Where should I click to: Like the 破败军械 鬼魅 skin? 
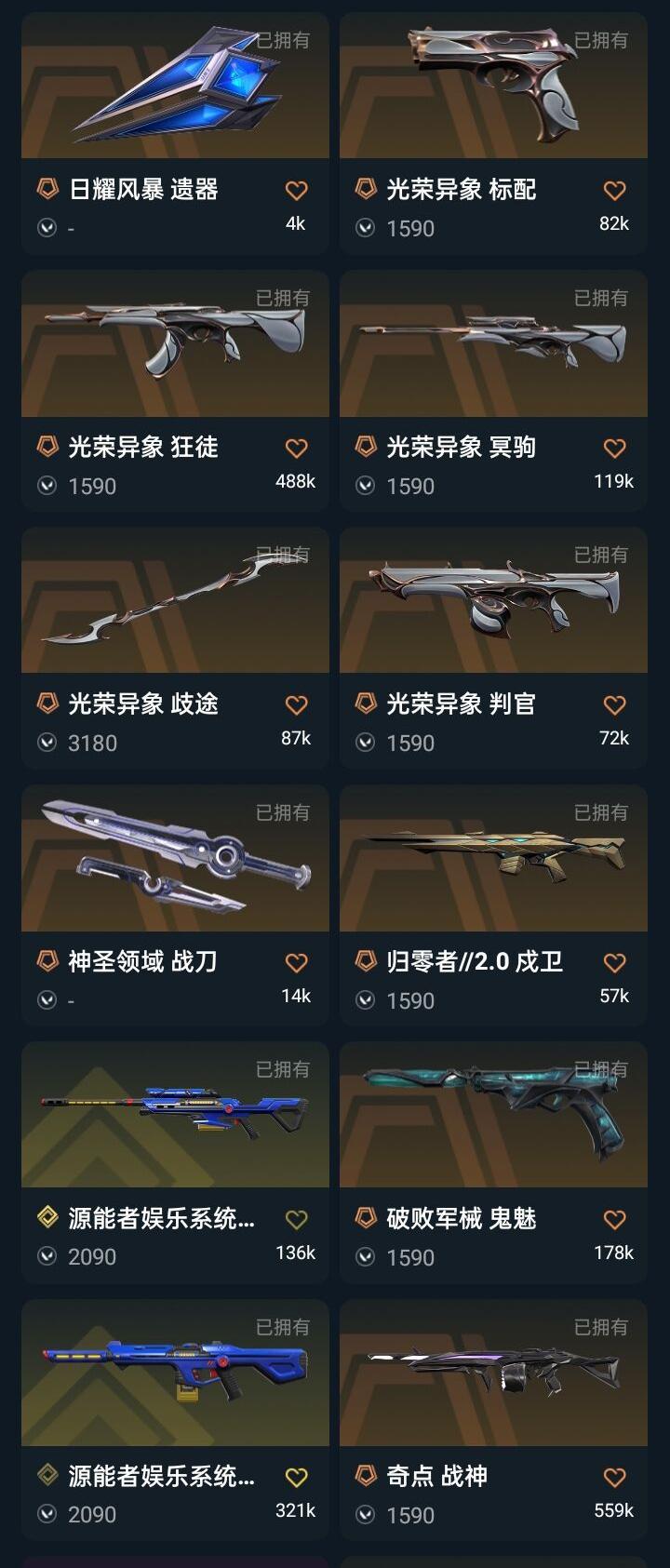pos(614,1220)
